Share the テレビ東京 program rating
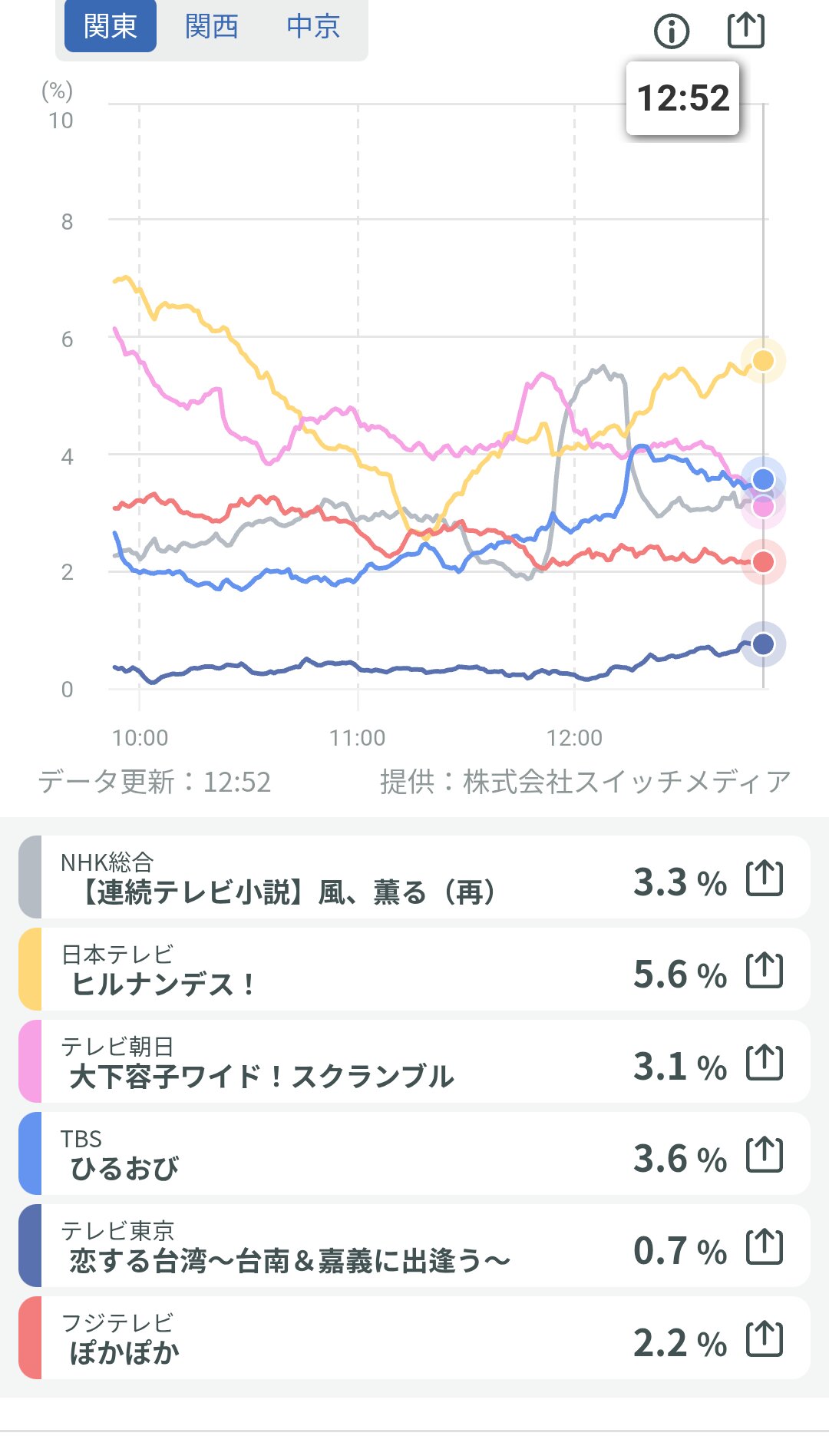Viewport: 829px width, 1456px height. (765, 1247)
